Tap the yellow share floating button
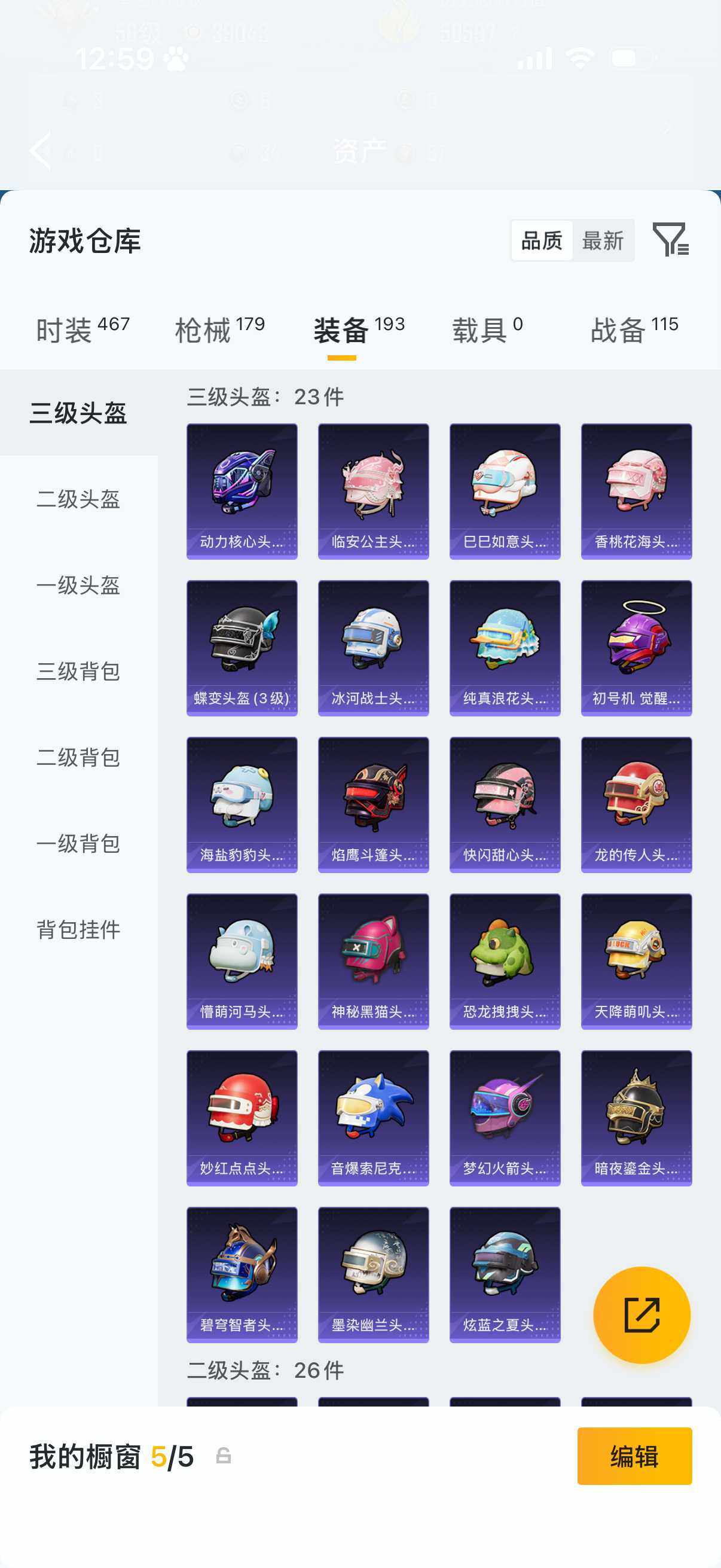Screen dimensions: 721x1568 [x=641, y=1315]
